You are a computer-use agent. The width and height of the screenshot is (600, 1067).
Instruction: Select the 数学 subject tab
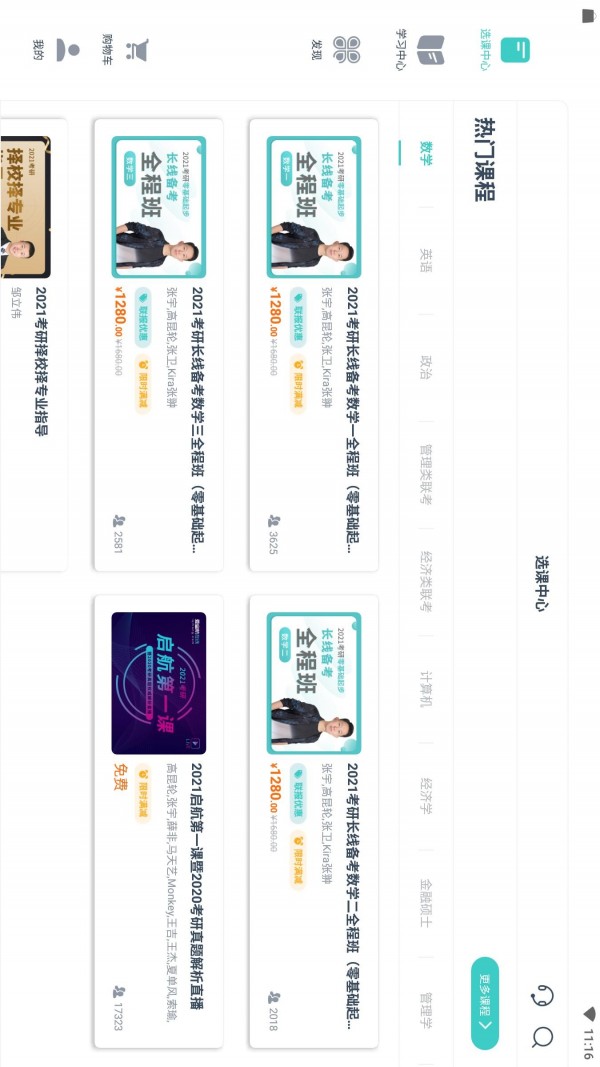coord(425,153)
